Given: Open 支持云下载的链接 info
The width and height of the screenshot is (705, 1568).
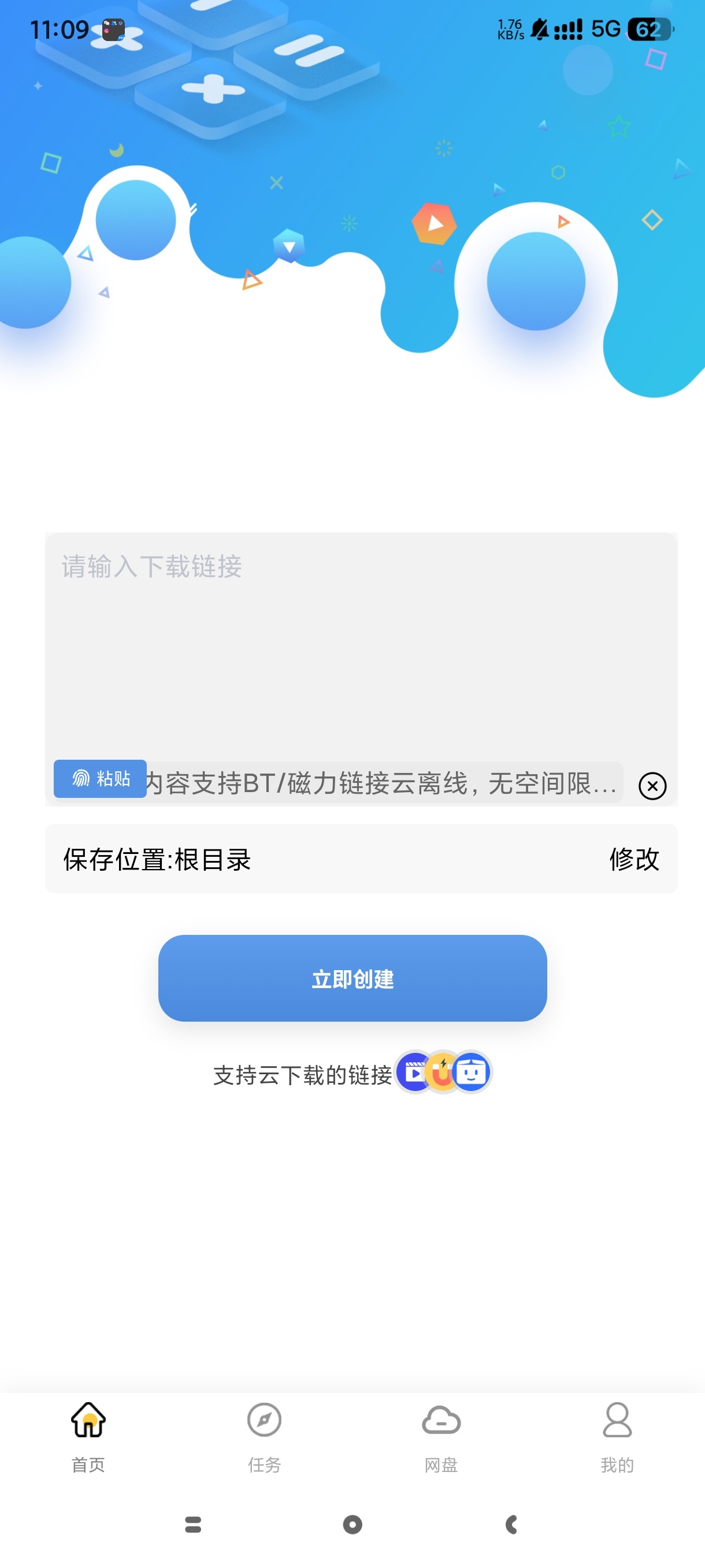Looking at the screenshot, I should pyautogui.click(x=351, y=1074).
